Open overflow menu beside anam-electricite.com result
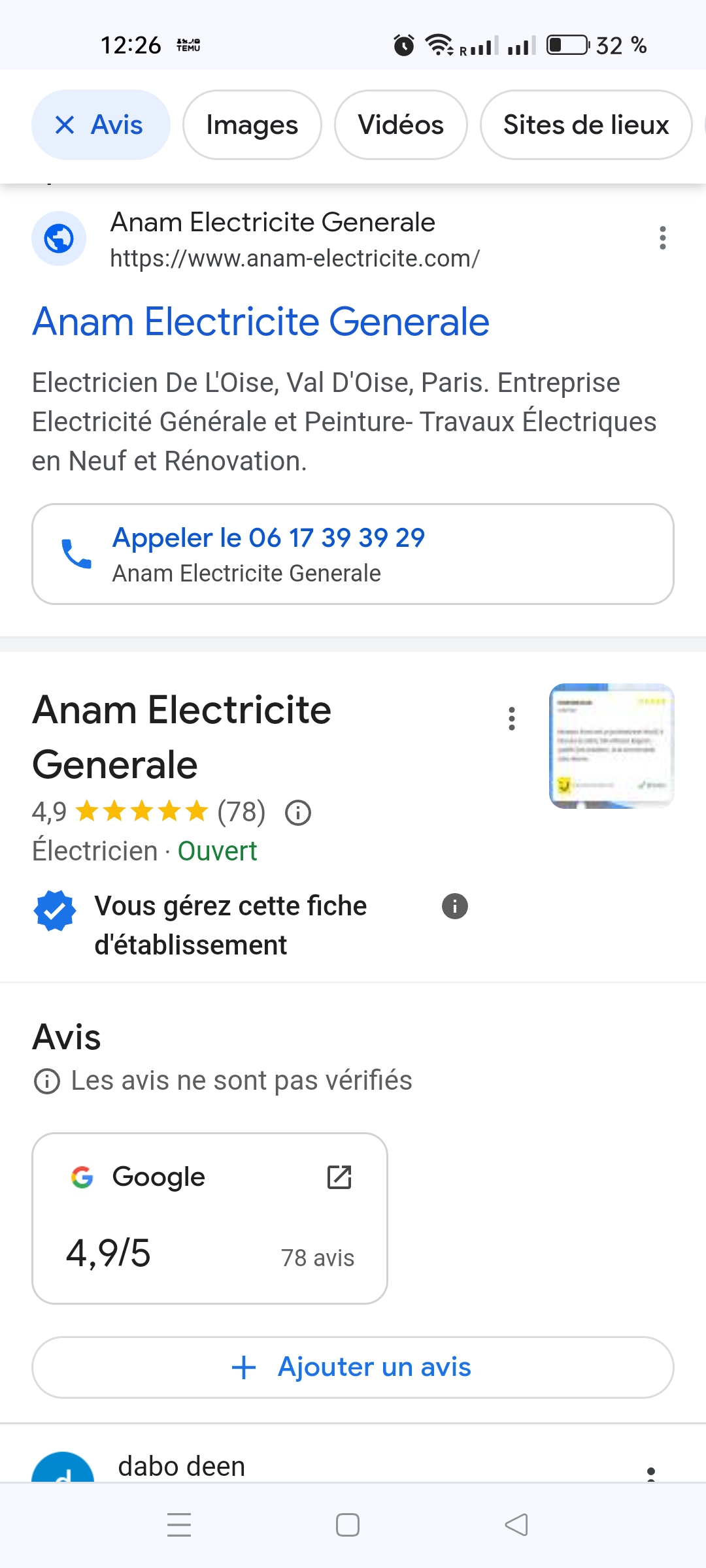706x1568 pixels. coord(663,238)
